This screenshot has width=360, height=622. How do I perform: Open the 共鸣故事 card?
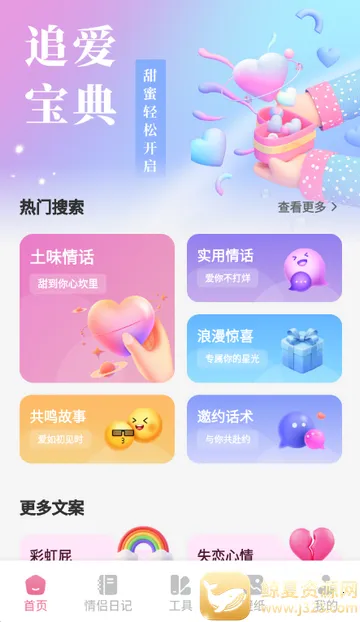(97, 429)
